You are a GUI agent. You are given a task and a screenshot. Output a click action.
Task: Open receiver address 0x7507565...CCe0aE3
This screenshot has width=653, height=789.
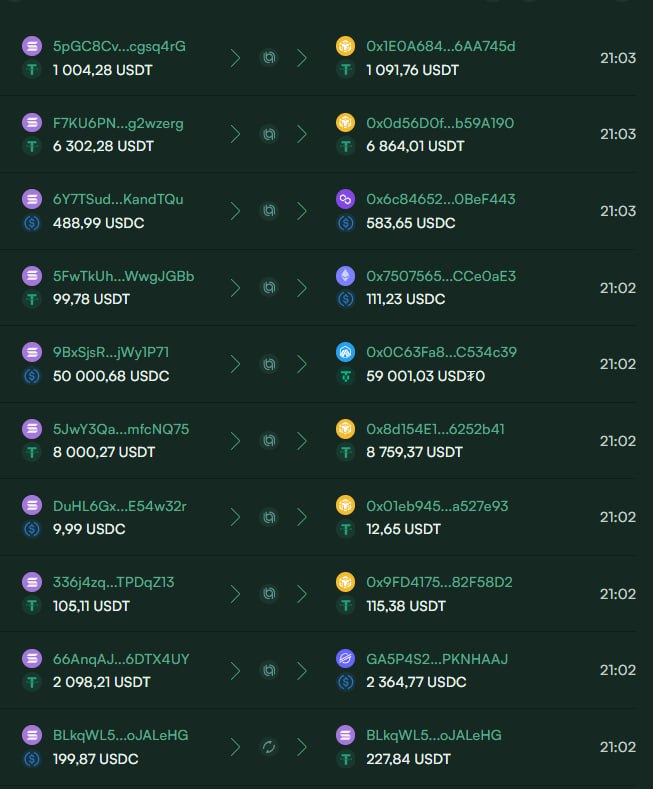(441, 276)
